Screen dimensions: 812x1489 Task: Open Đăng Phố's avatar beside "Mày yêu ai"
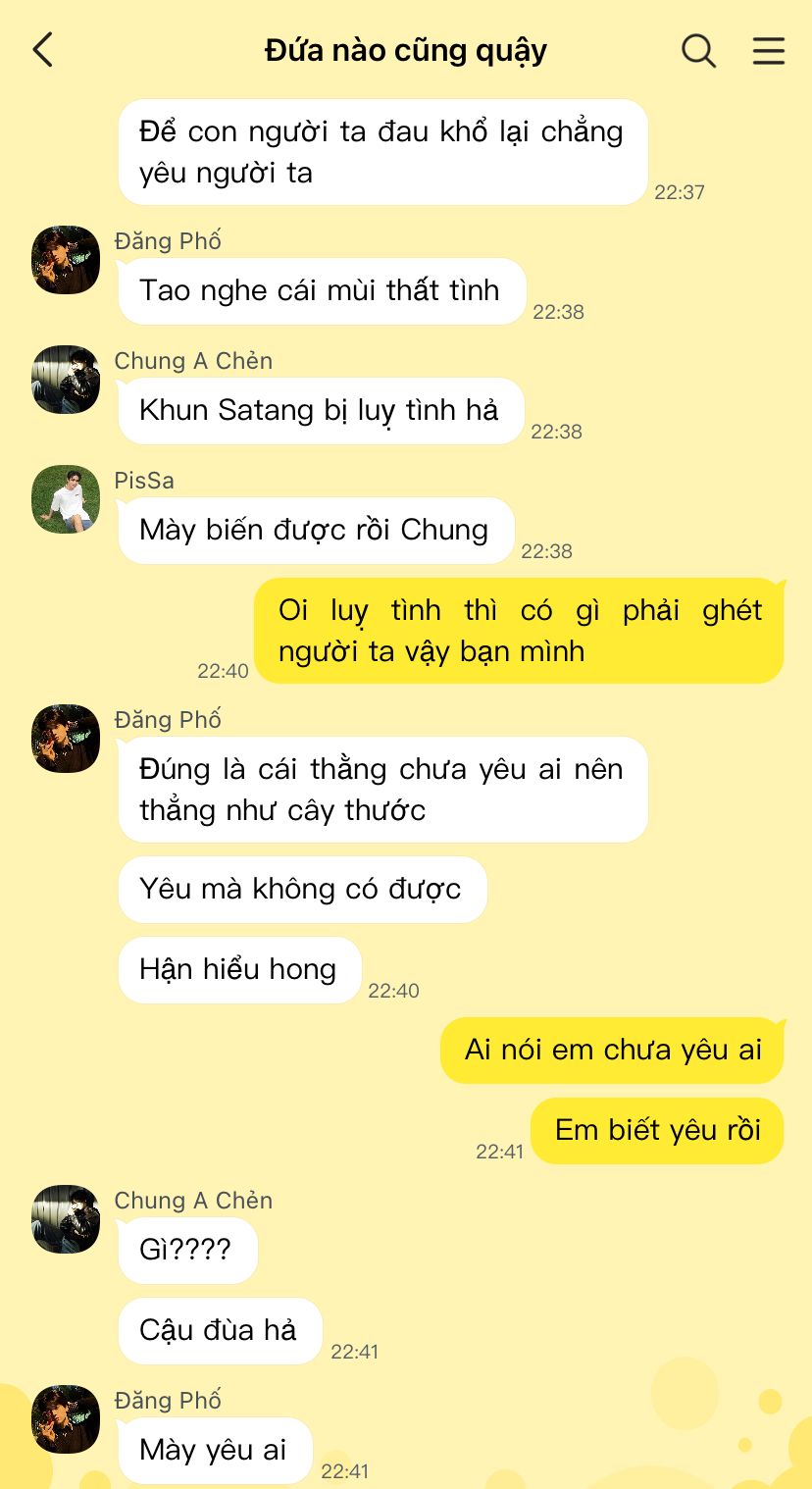coord(66,1419)
